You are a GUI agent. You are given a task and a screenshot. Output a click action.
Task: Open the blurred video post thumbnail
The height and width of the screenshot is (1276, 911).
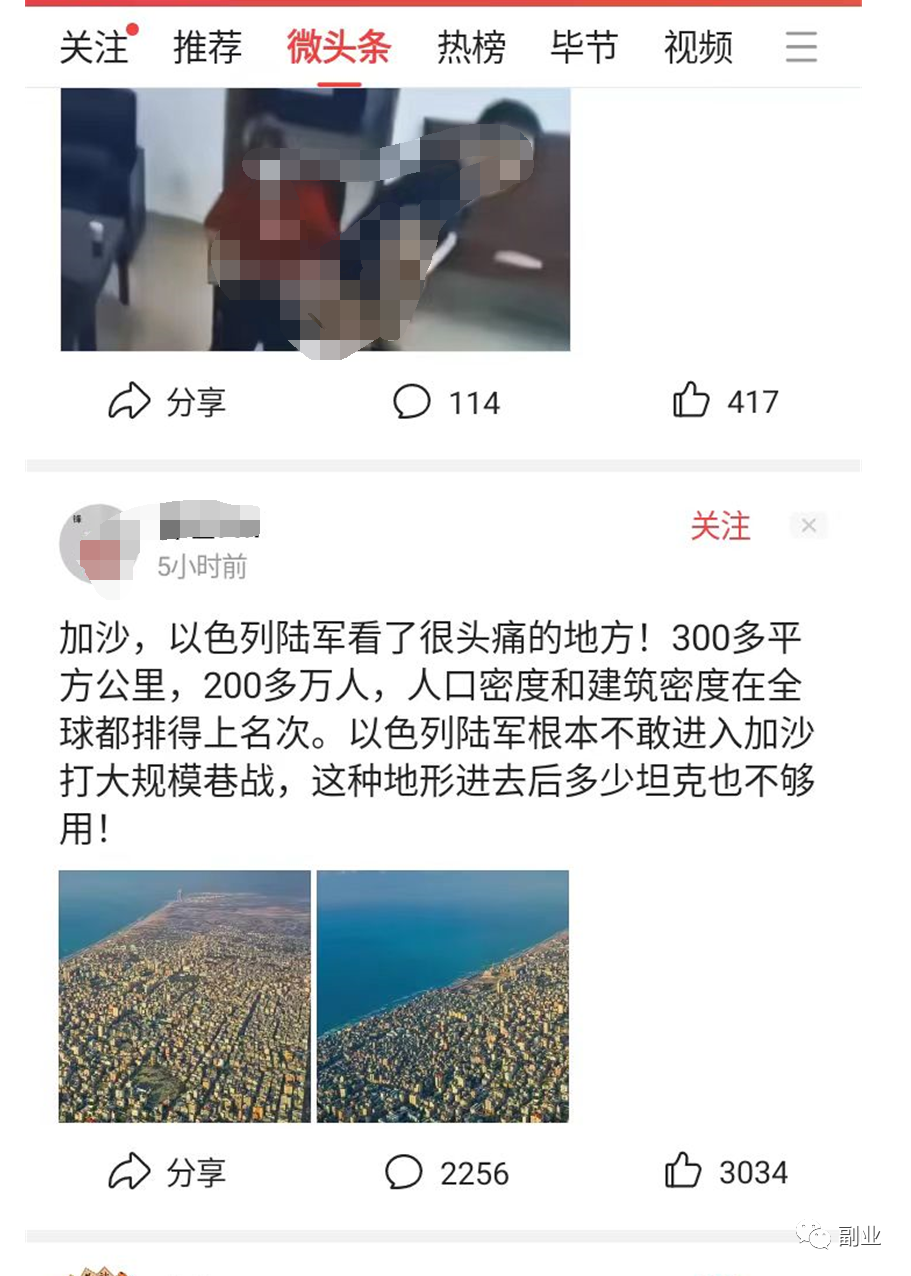coord(315,220)
